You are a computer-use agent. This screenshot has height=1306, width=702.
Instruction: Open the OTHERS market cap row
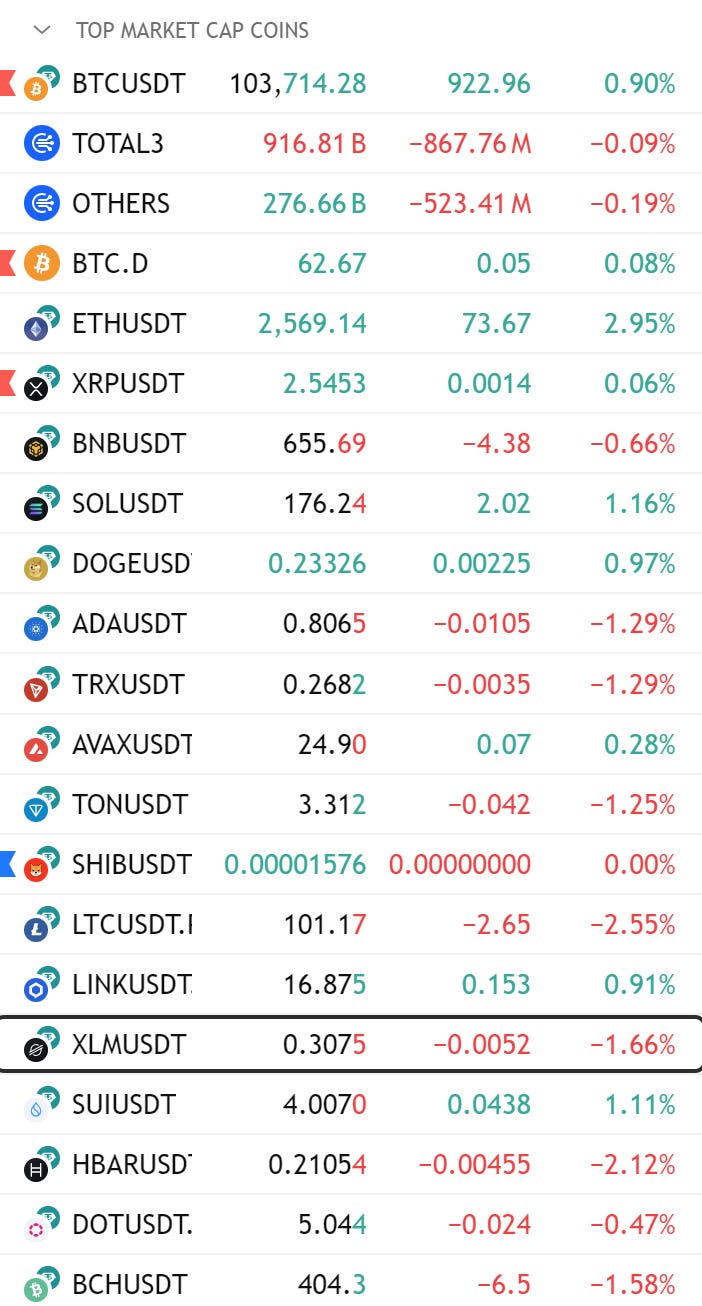pyautogui.click(x=121, y=204)
